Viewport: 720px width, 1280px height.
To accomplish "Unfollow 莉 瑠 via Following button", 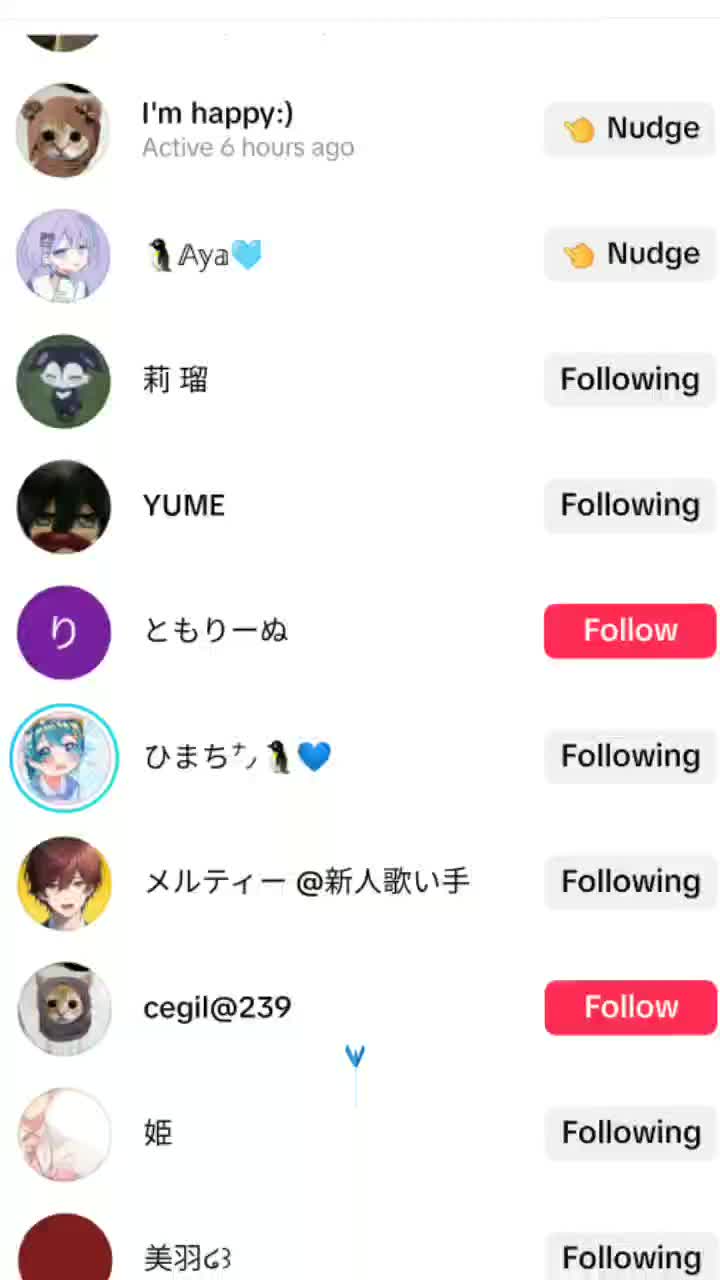I will click(x=630, y=380).
